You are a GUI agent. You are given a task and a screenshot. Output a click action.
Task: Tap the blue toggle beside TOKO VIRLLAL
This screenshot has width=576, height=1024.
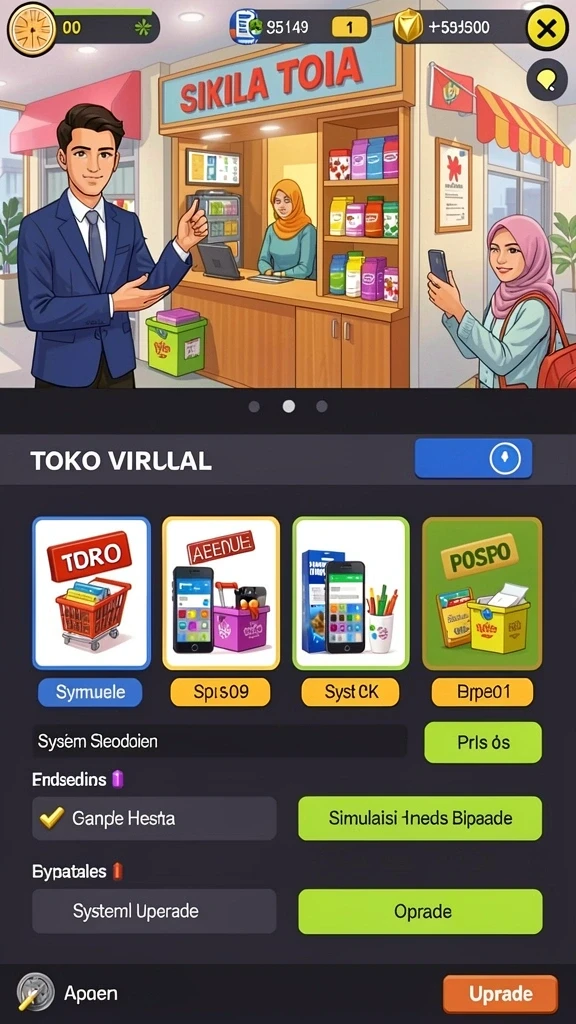473,458
